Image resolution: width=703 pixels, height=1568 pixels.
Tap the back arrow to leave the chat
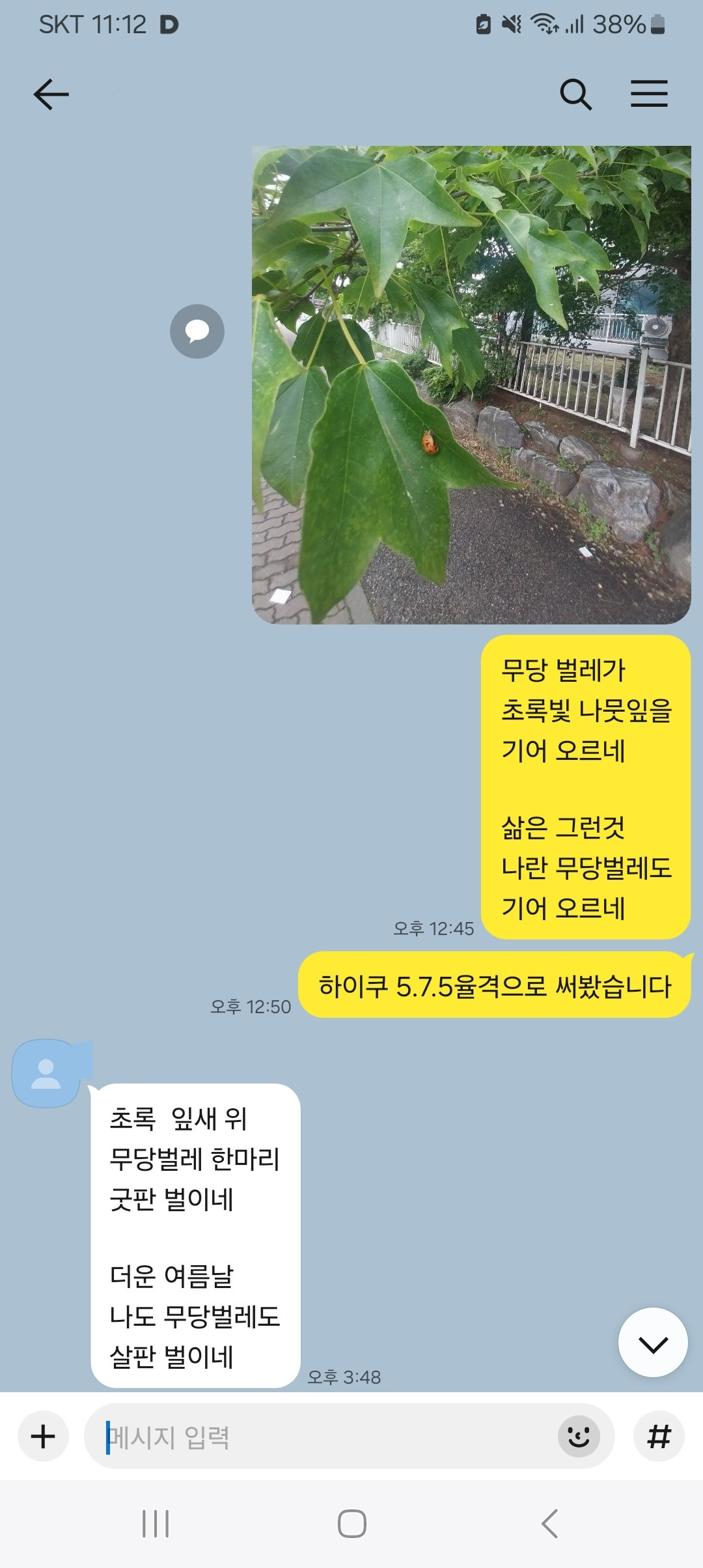[49, 94]
